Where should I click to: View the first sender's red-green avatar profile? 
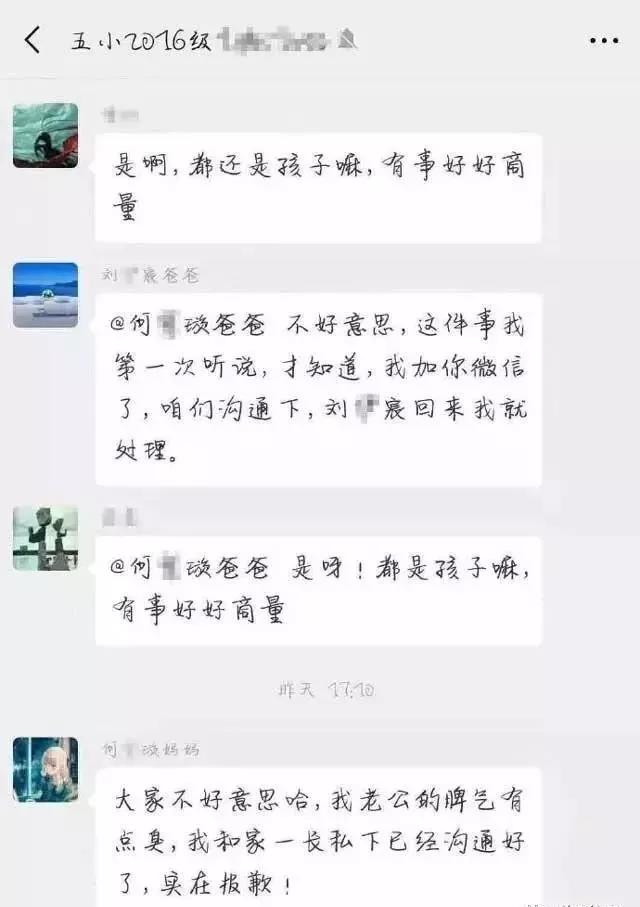(45, 135)
